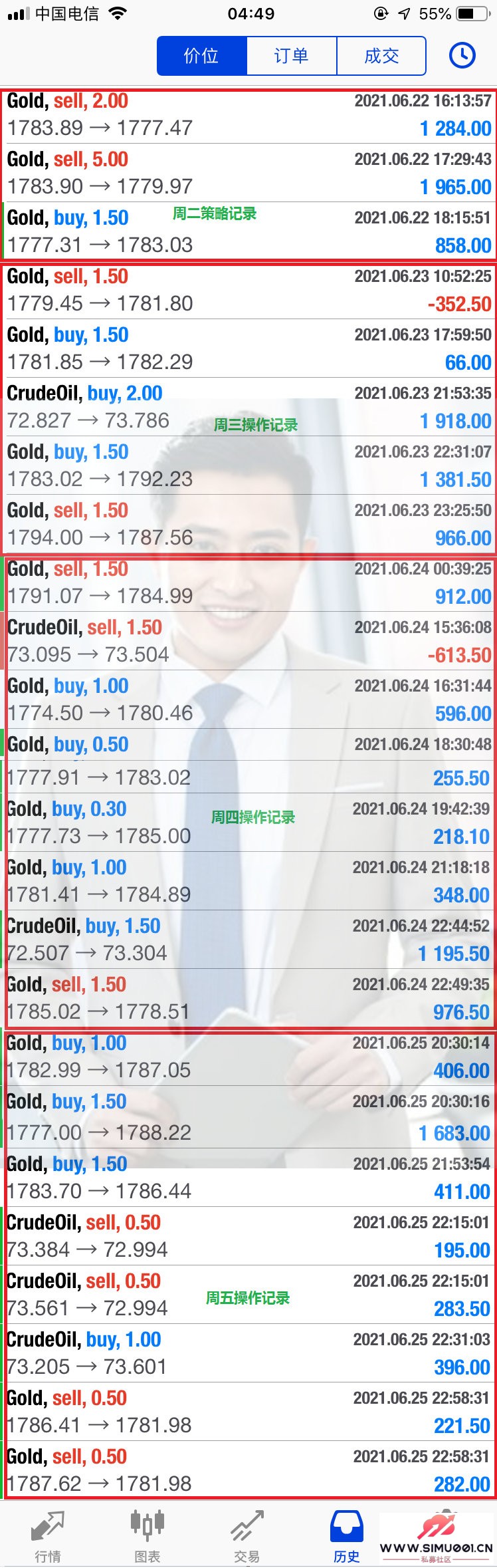Expand the Gold sell 5.00 trade row
The height and width of the screenshot is (1568, 497).
[x=248, y=173]
